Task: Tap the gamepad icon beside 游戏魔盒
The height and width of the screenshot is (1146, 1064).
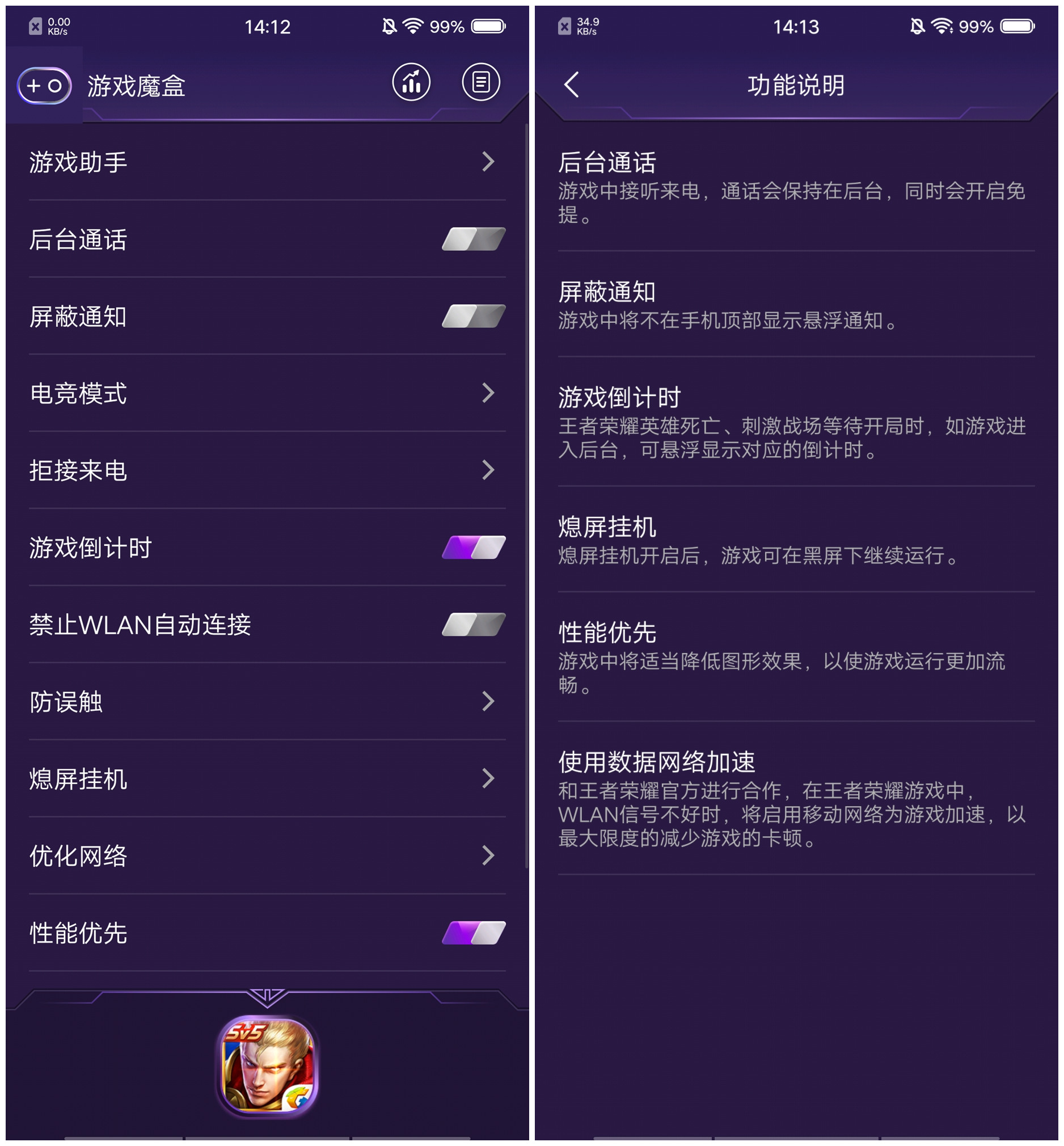Action: pyautogui.click(x=44, y=86)
